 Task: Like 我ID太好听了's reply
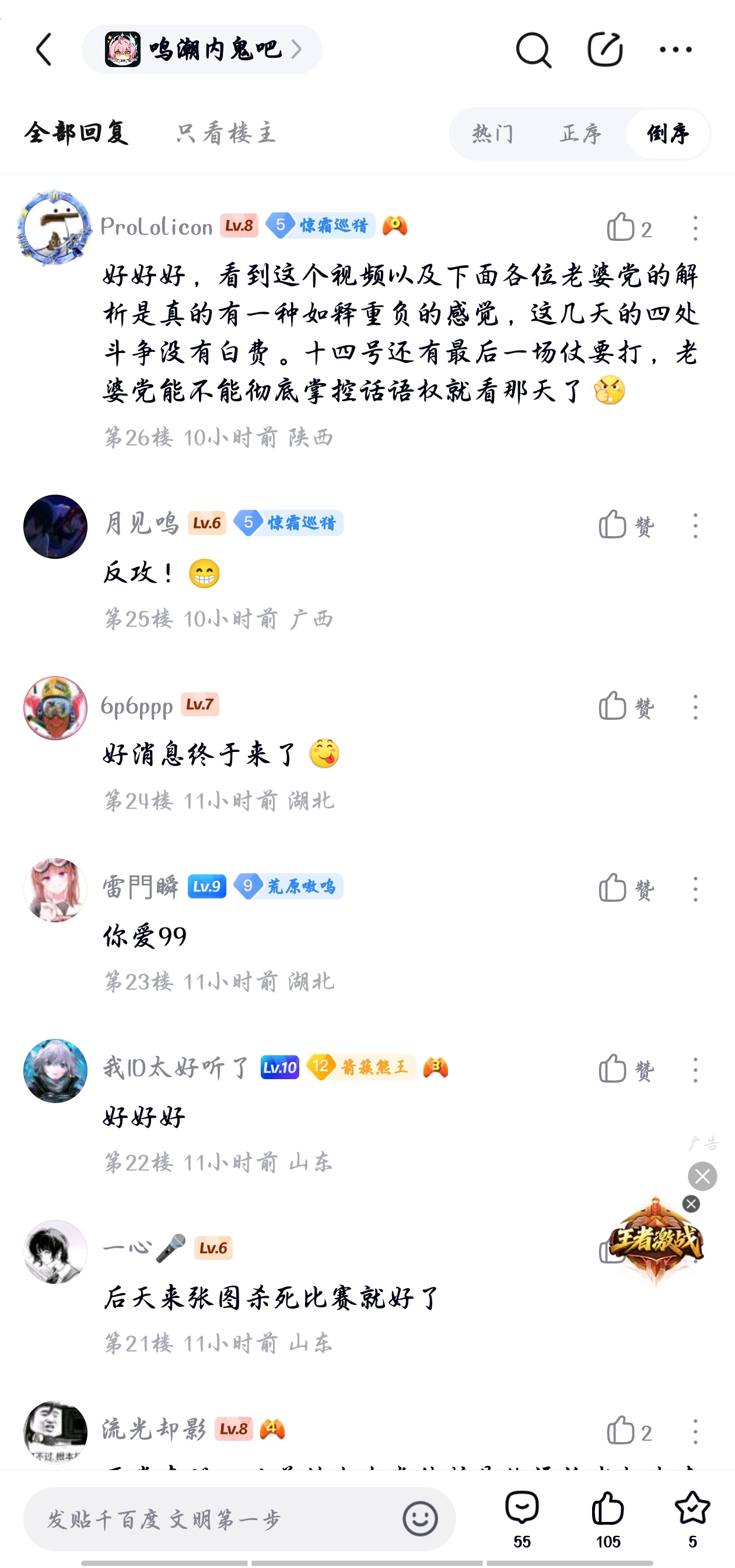[612, 1069]
